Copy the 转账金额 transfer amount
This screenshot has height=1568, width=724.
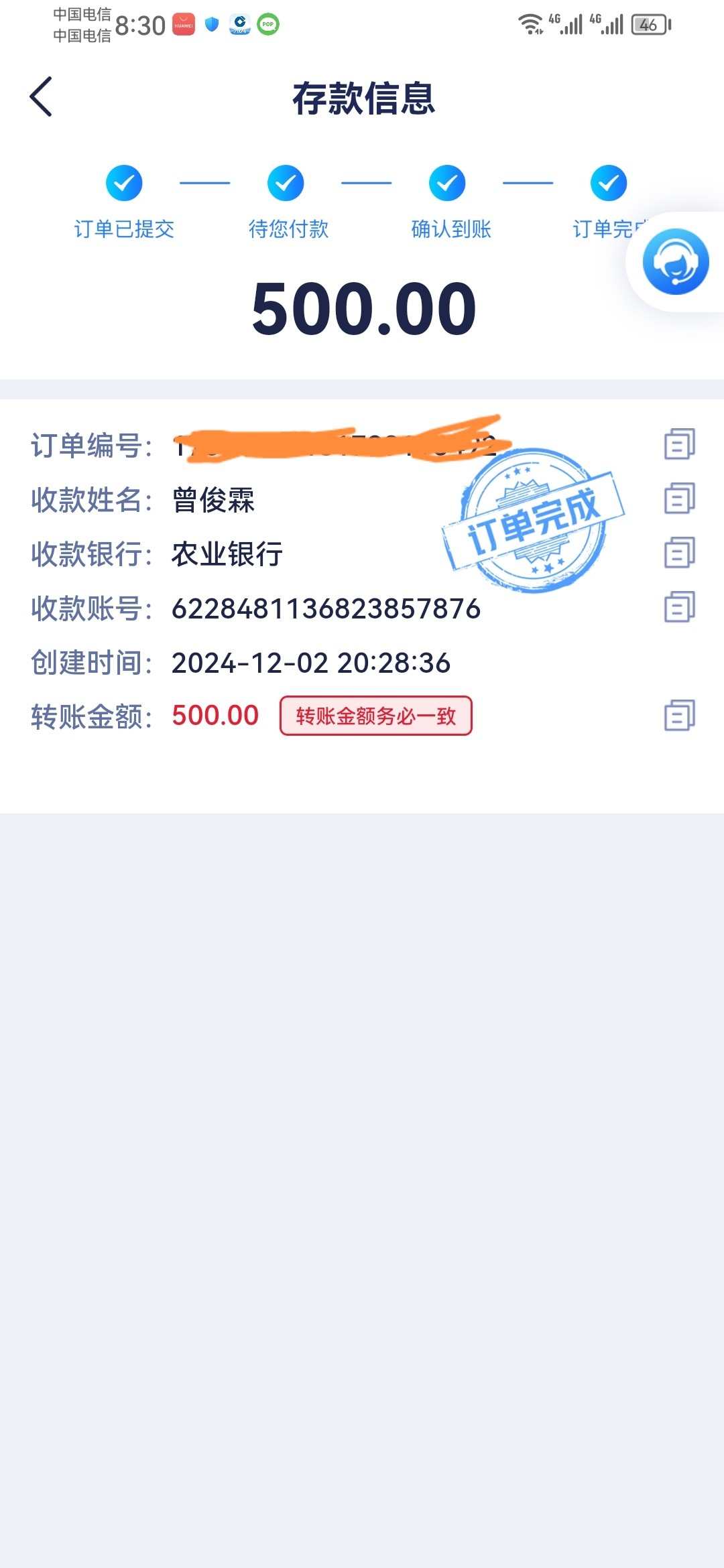pyautogui.click(x=679, y=716)
